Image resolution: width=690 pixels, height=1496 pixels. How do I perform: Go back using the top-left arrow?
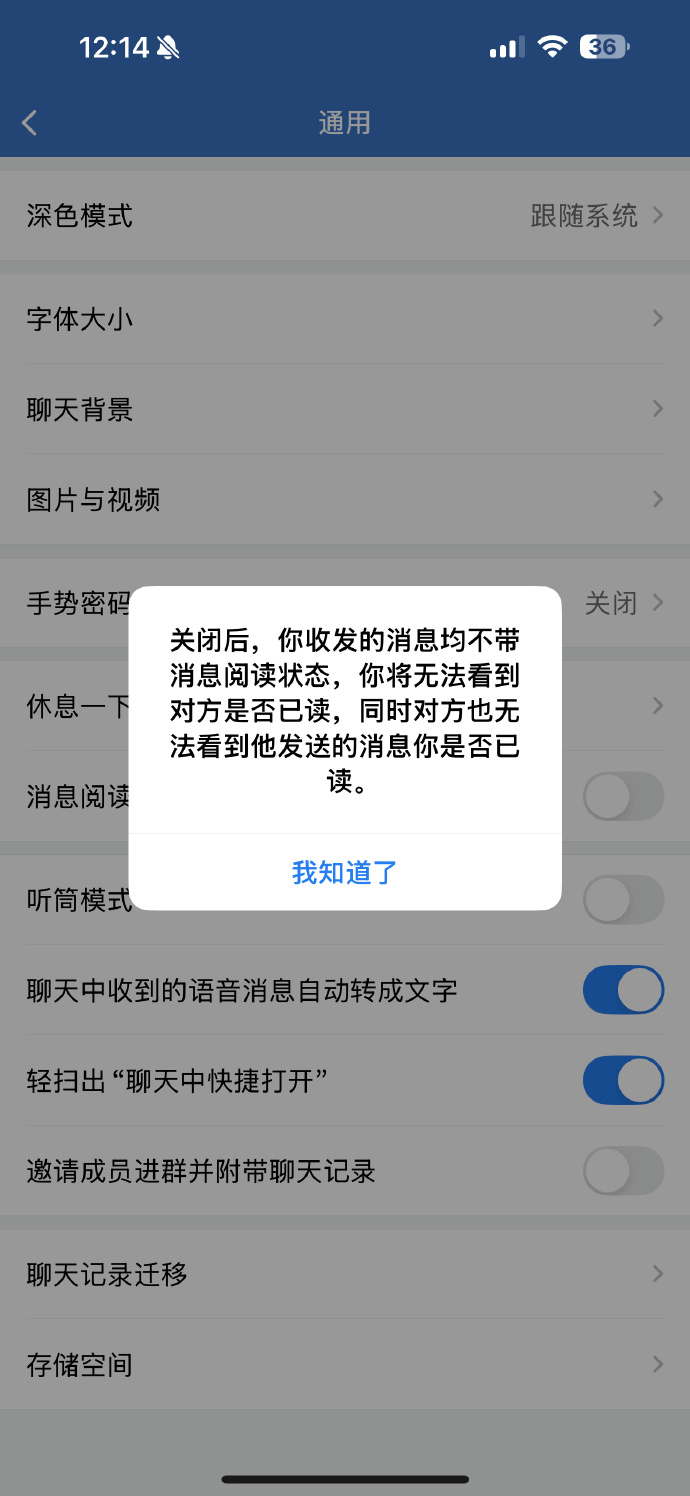click(x=30, y=123)
